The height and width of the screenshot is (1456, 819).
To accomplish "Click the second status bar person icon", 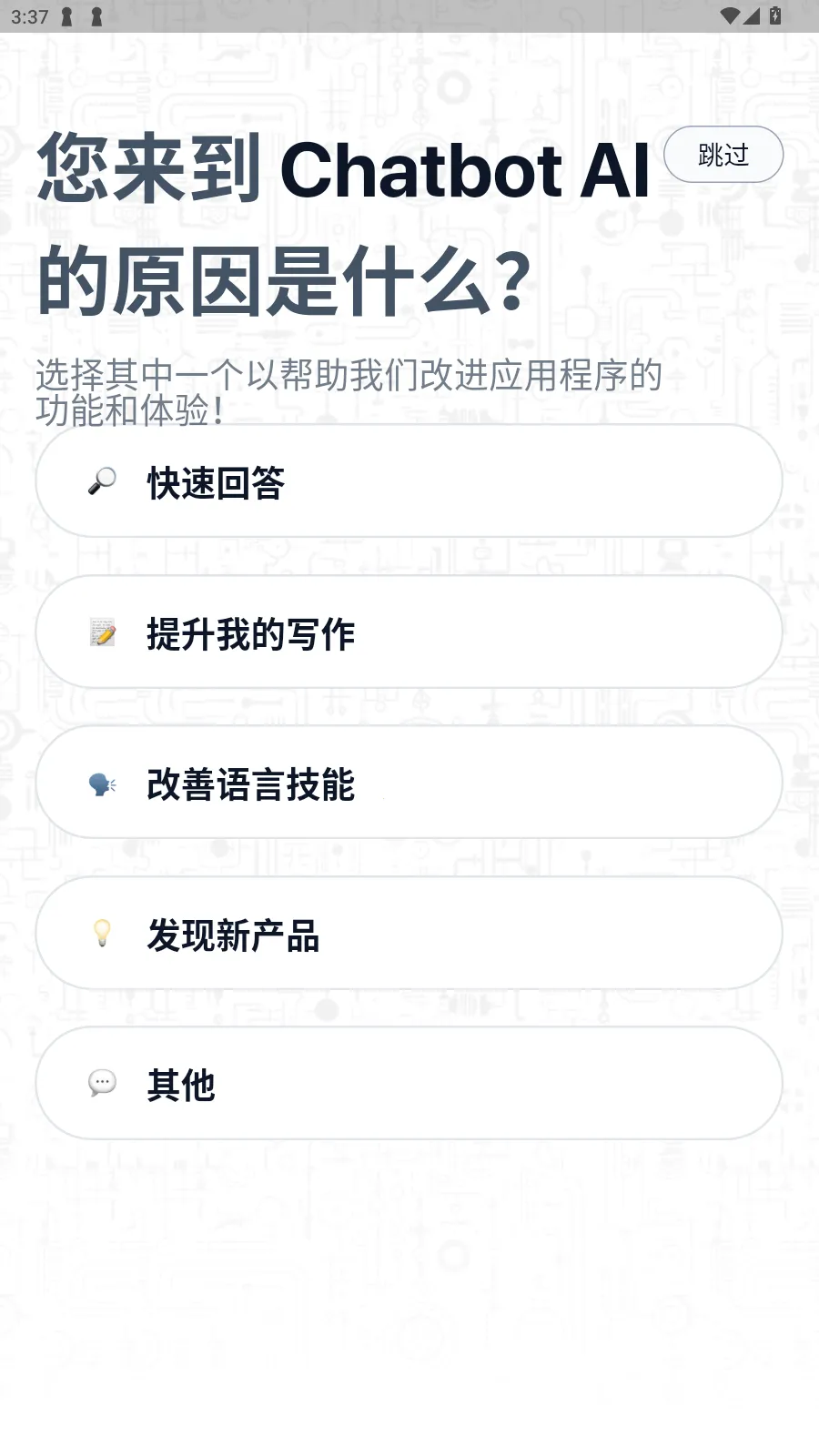I will (x=95, y=15).
